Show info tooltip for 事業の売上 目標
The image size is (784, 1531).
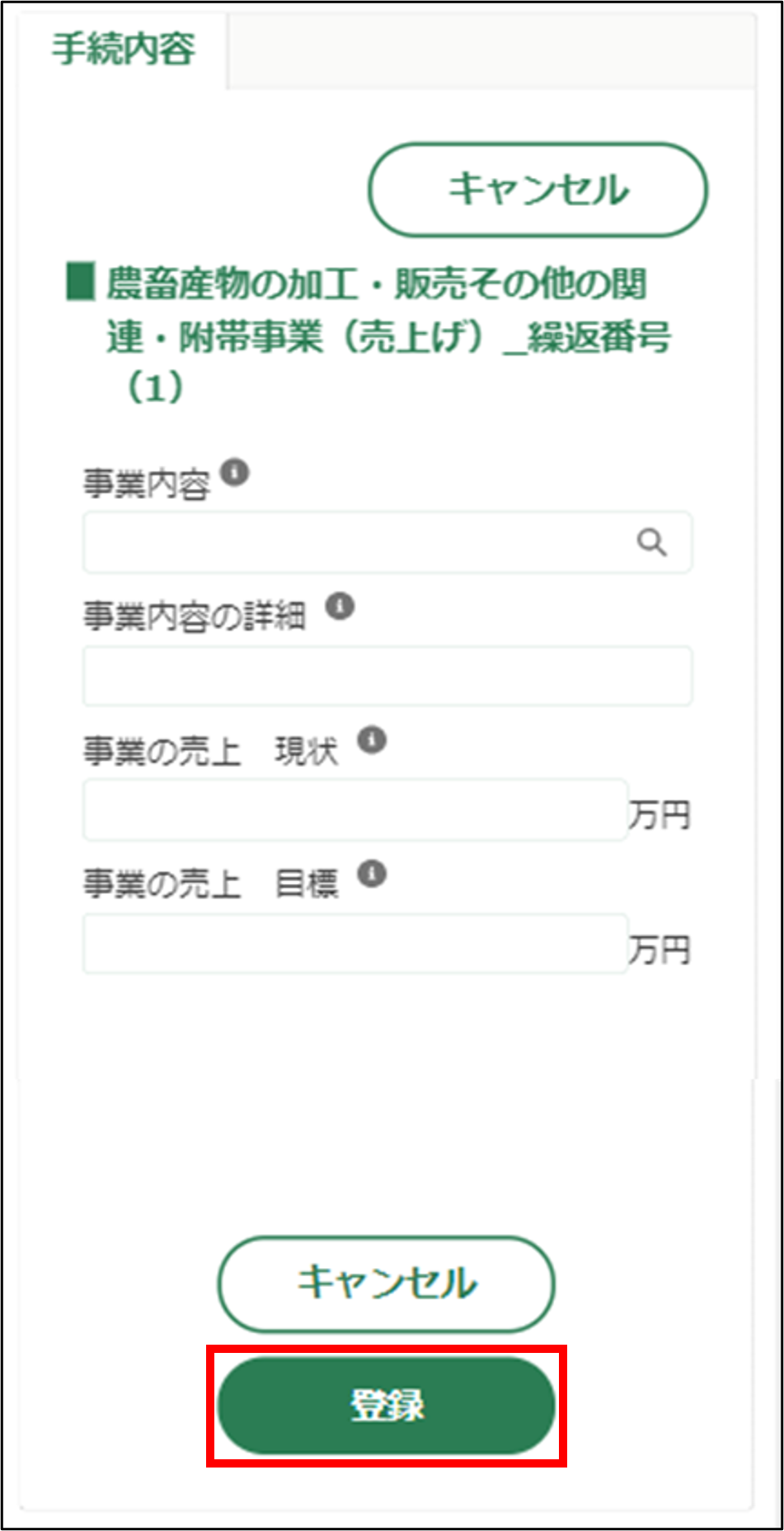(372, 873)
